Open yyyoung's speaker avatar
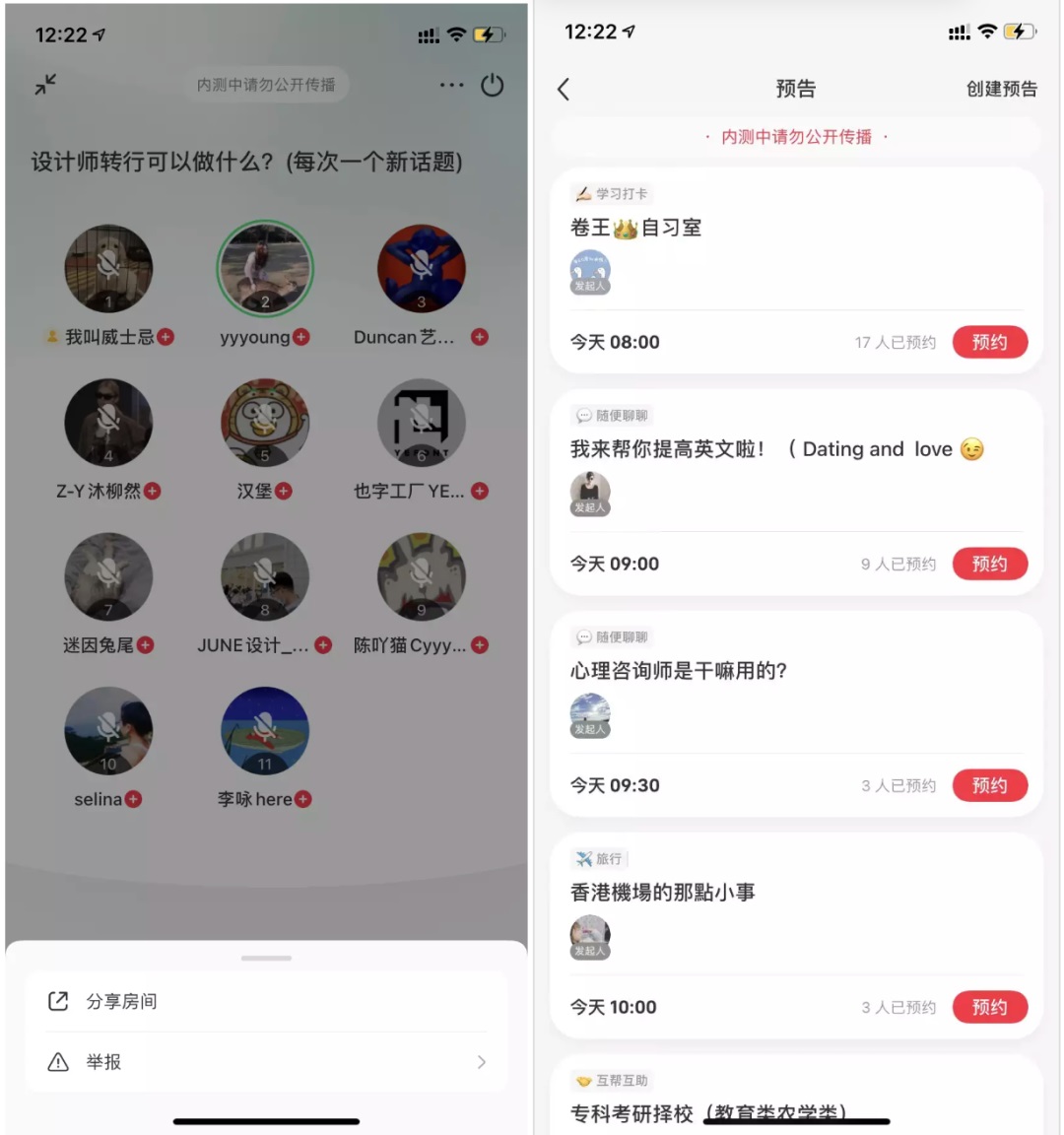The width and height of the screenshot is (1064, 1135). pos(265,268)
